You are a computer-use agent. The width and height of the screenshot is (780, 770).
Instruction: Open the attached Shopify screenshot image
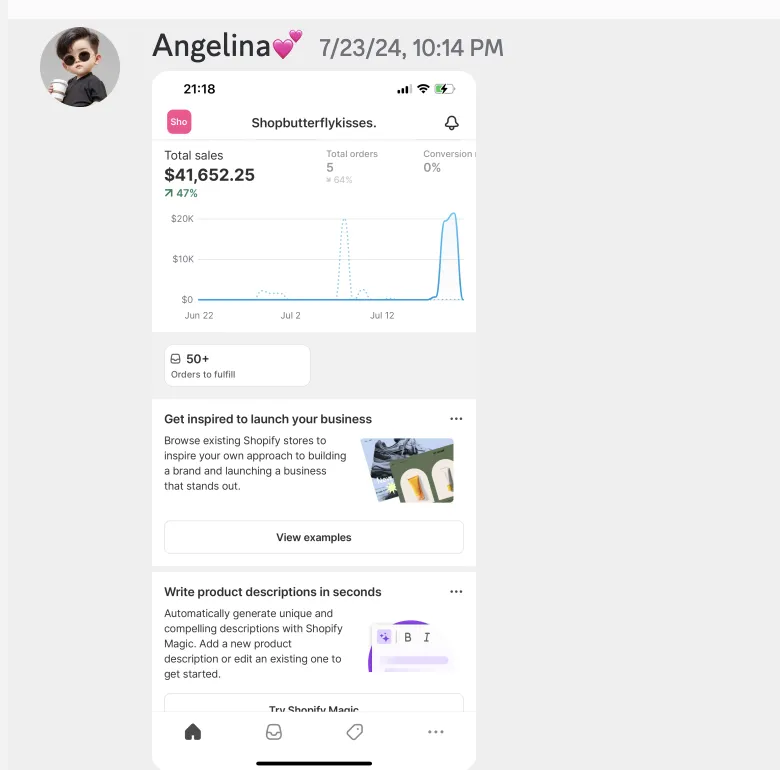click(x=314, y=420)
